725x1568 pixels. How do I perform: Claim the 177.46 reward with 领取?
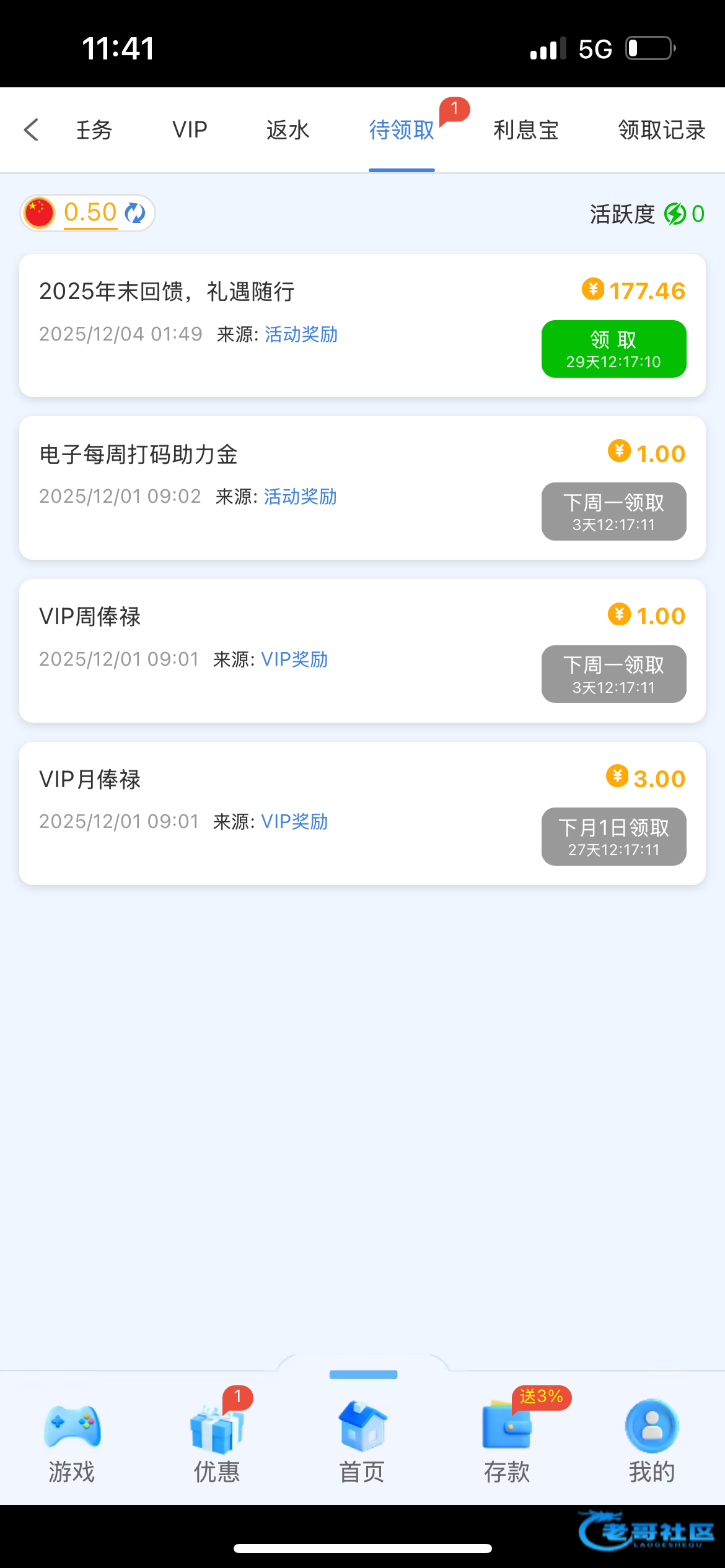click(613, 349)
